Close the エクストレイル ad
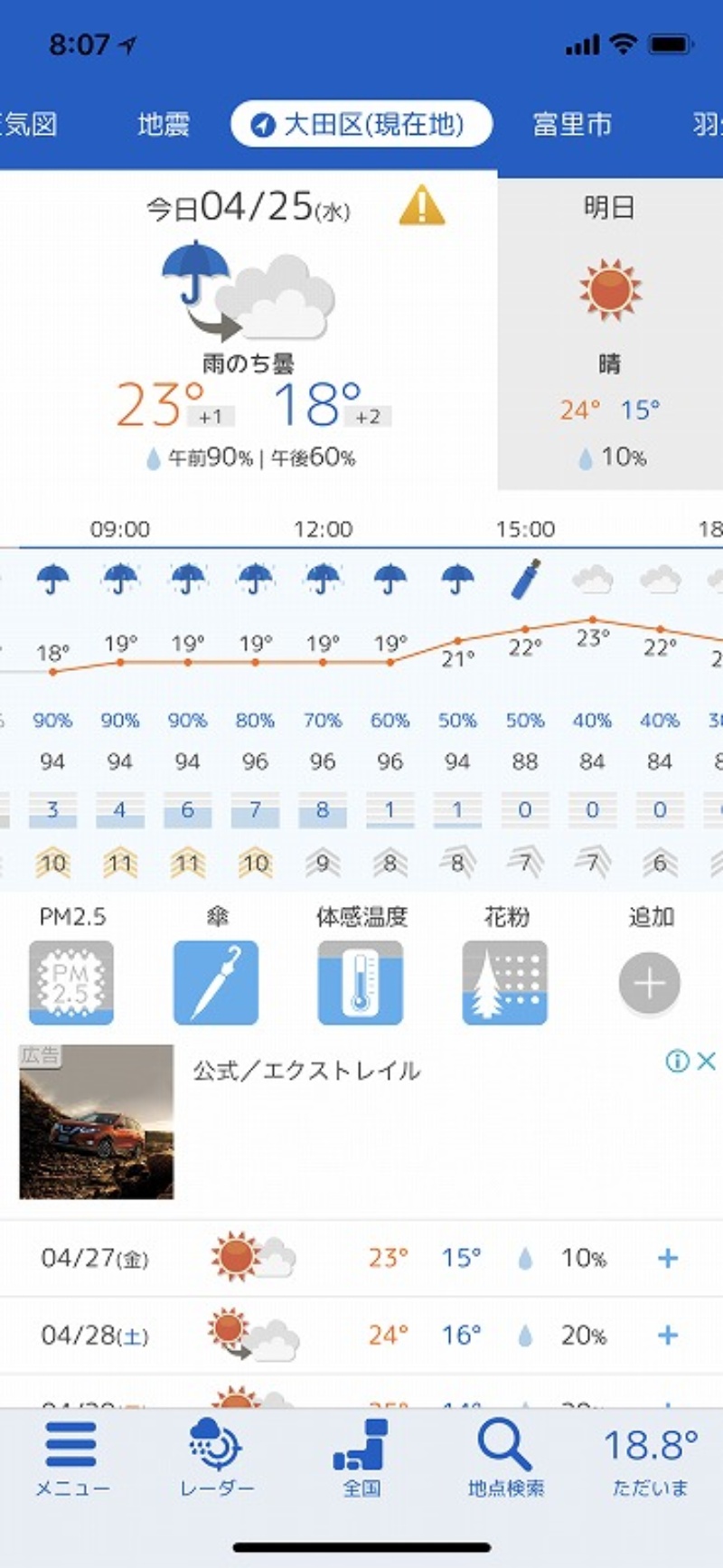The height and width of the screenshot is (1568, 723). [x=707, y=1061]
